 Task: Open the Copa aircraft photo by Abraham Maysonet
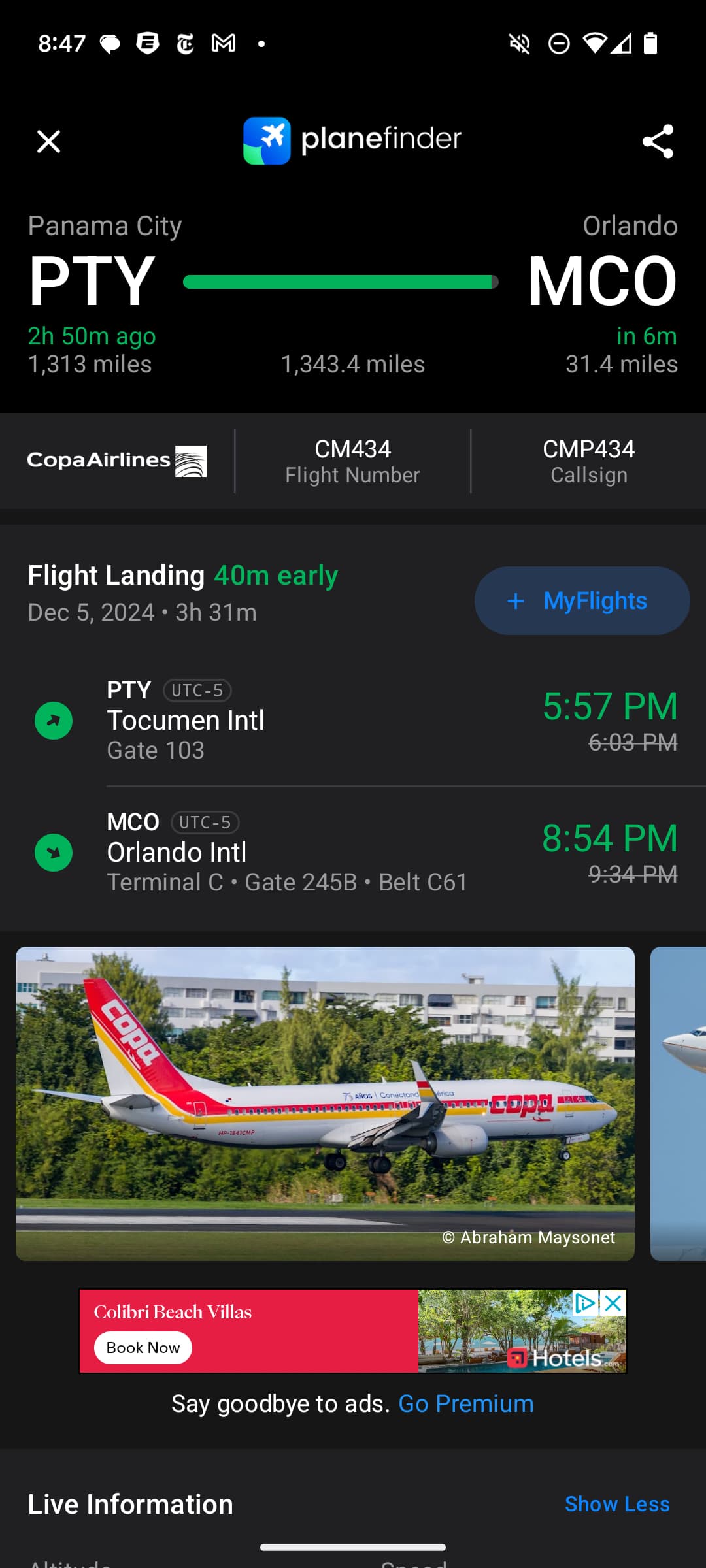click(x=325, y=1103)
